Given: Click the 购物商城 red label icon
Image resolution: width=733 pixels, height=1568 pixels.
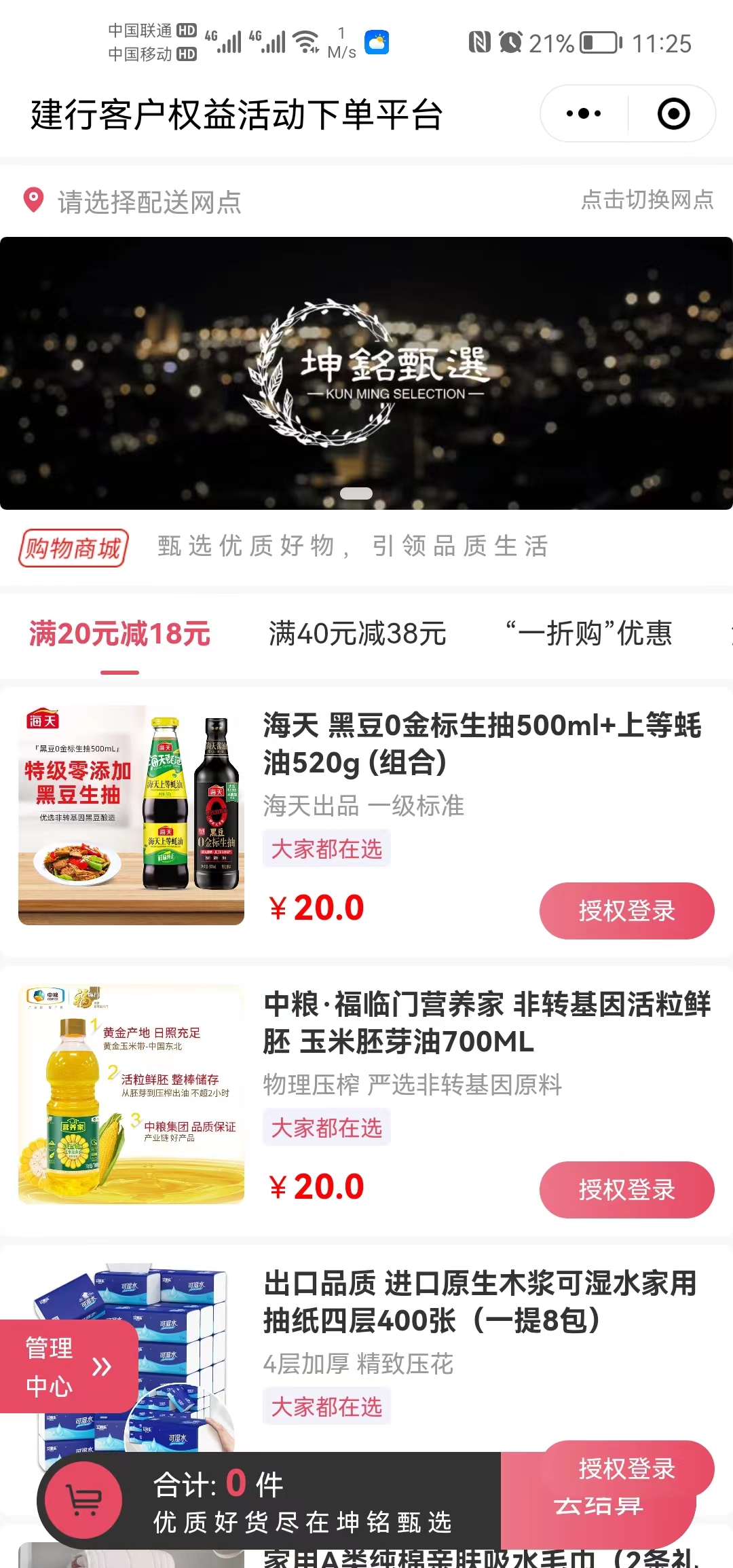Looking at the screenshot, I should (x=73, y=547).
